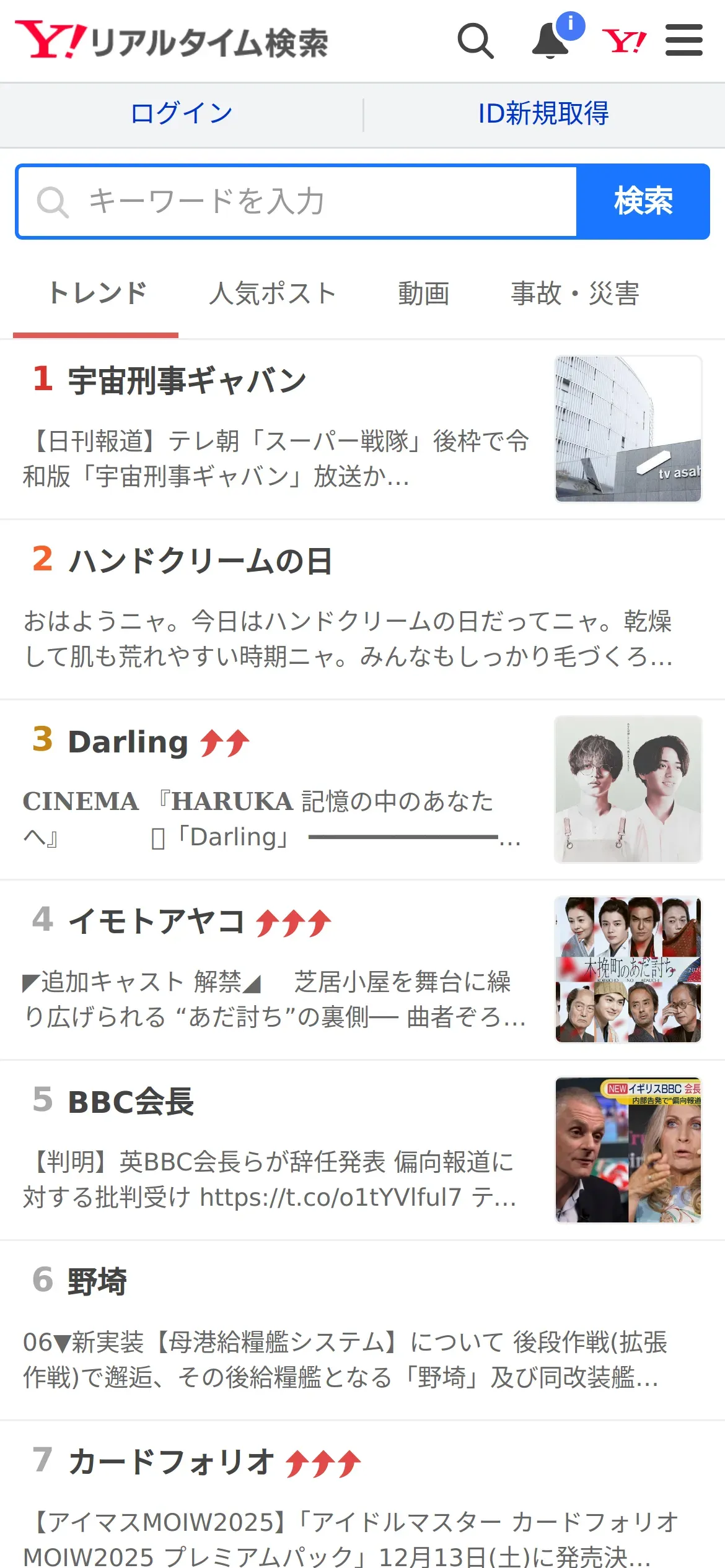The width and height of the screenshot is (725, 1568).
Task: Open trend ハンドクリームの日
Action: click(201, 561)
